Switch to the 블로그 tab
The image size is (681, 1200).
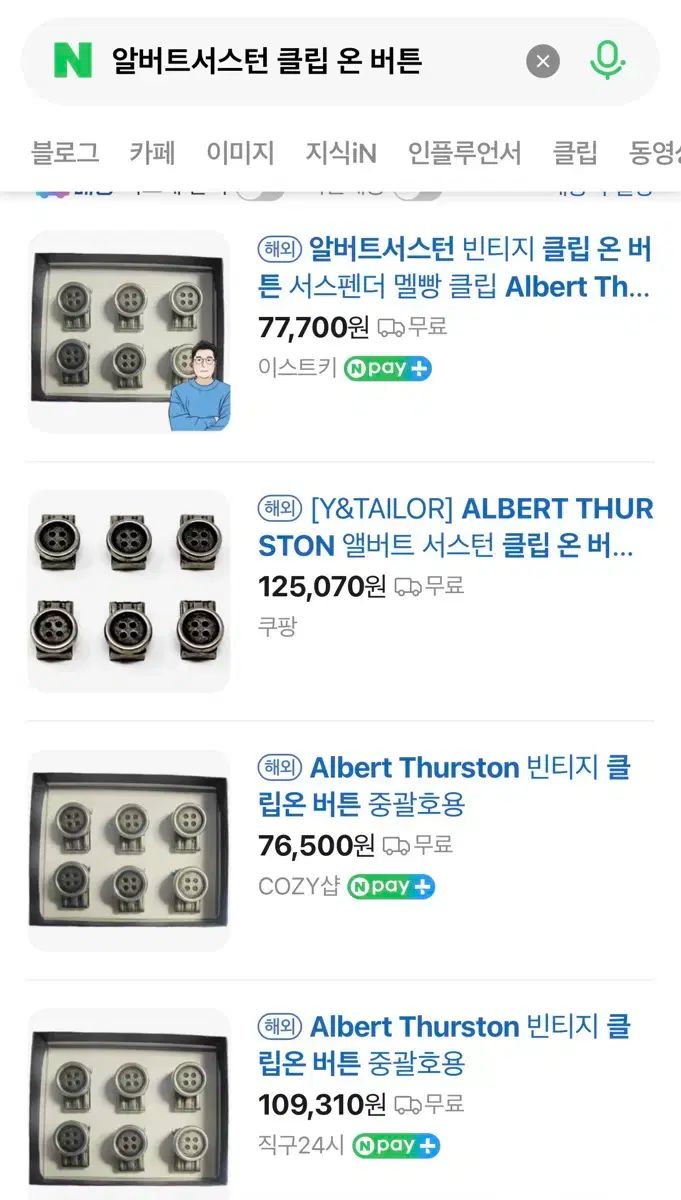[x=65, y=153]
